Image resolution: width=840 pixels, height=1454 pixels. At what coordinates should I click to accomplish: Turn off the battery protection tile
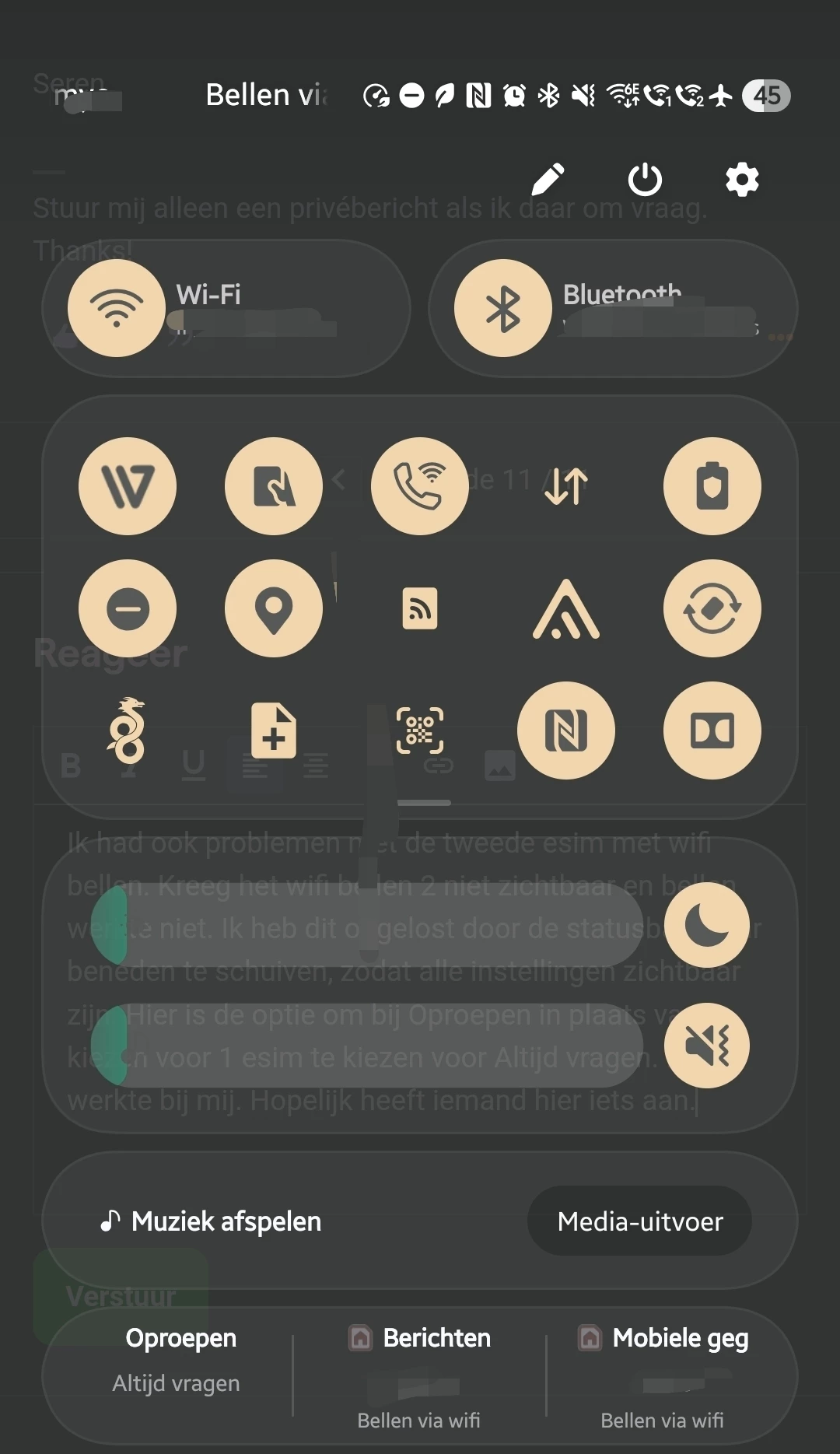pyautogui.click(x=712, y=486)
